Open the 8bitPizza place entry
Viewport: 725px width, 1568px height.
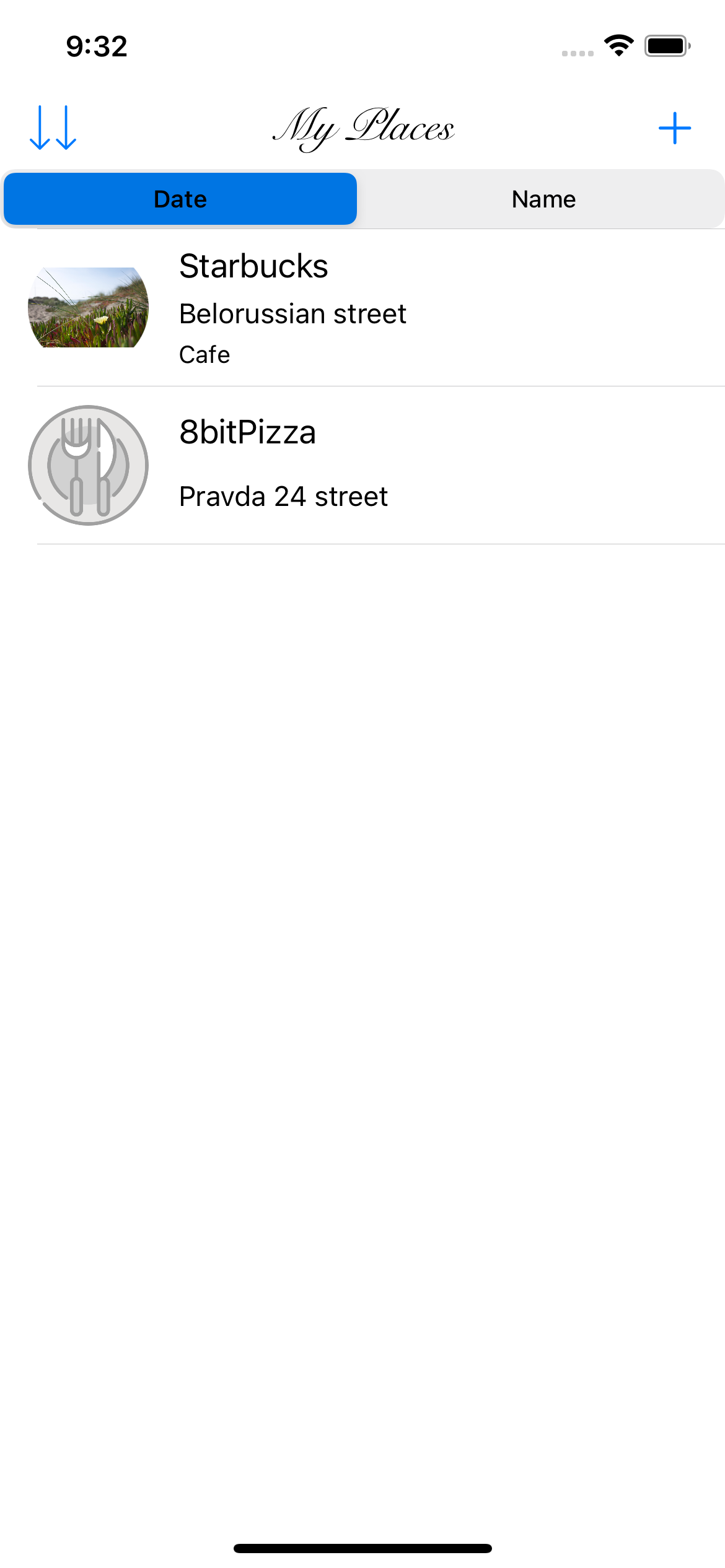[x=362, y=464]
